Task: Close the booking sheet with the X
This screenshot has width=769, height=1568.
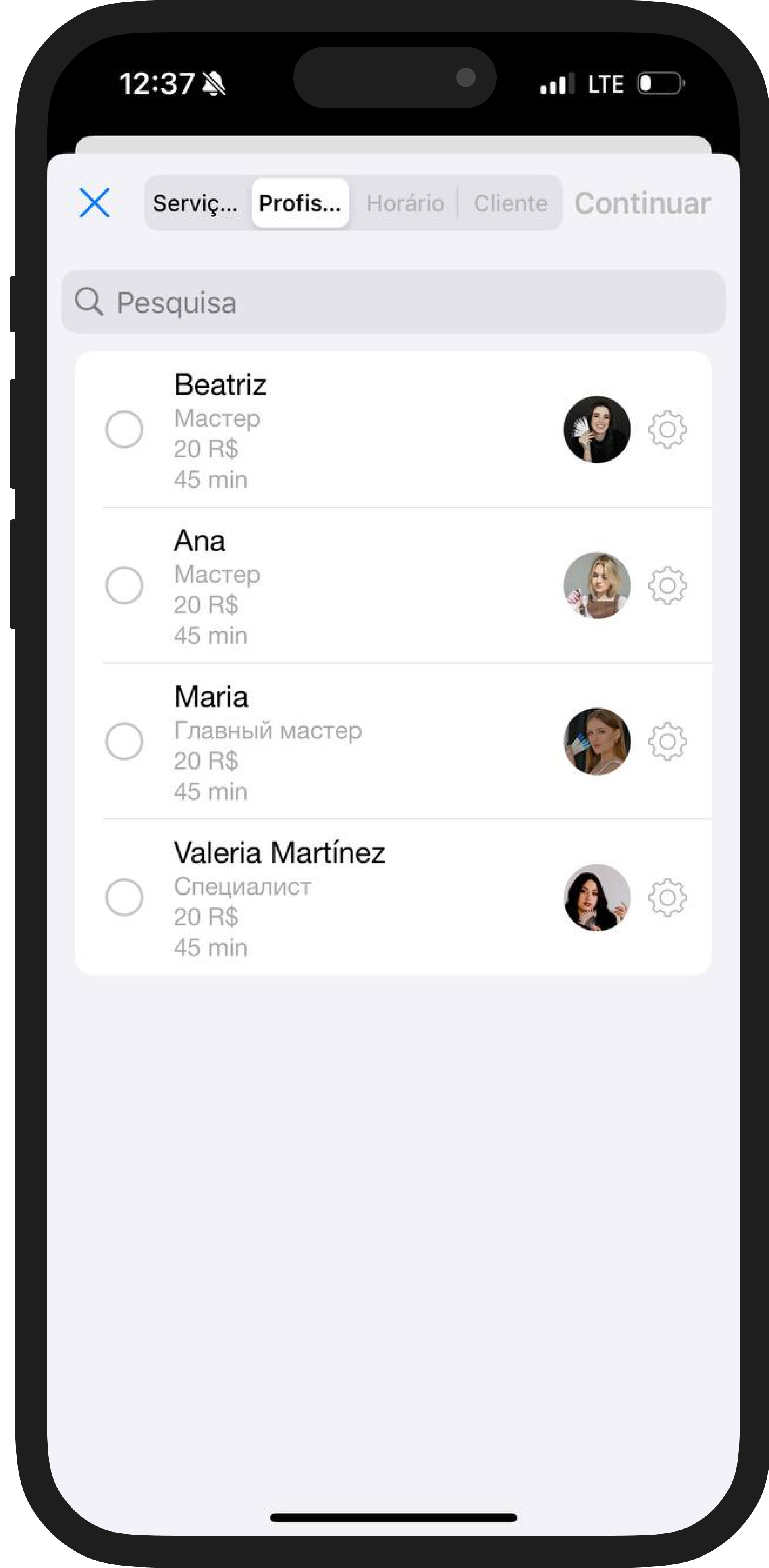Action: [x=94, y=203]
